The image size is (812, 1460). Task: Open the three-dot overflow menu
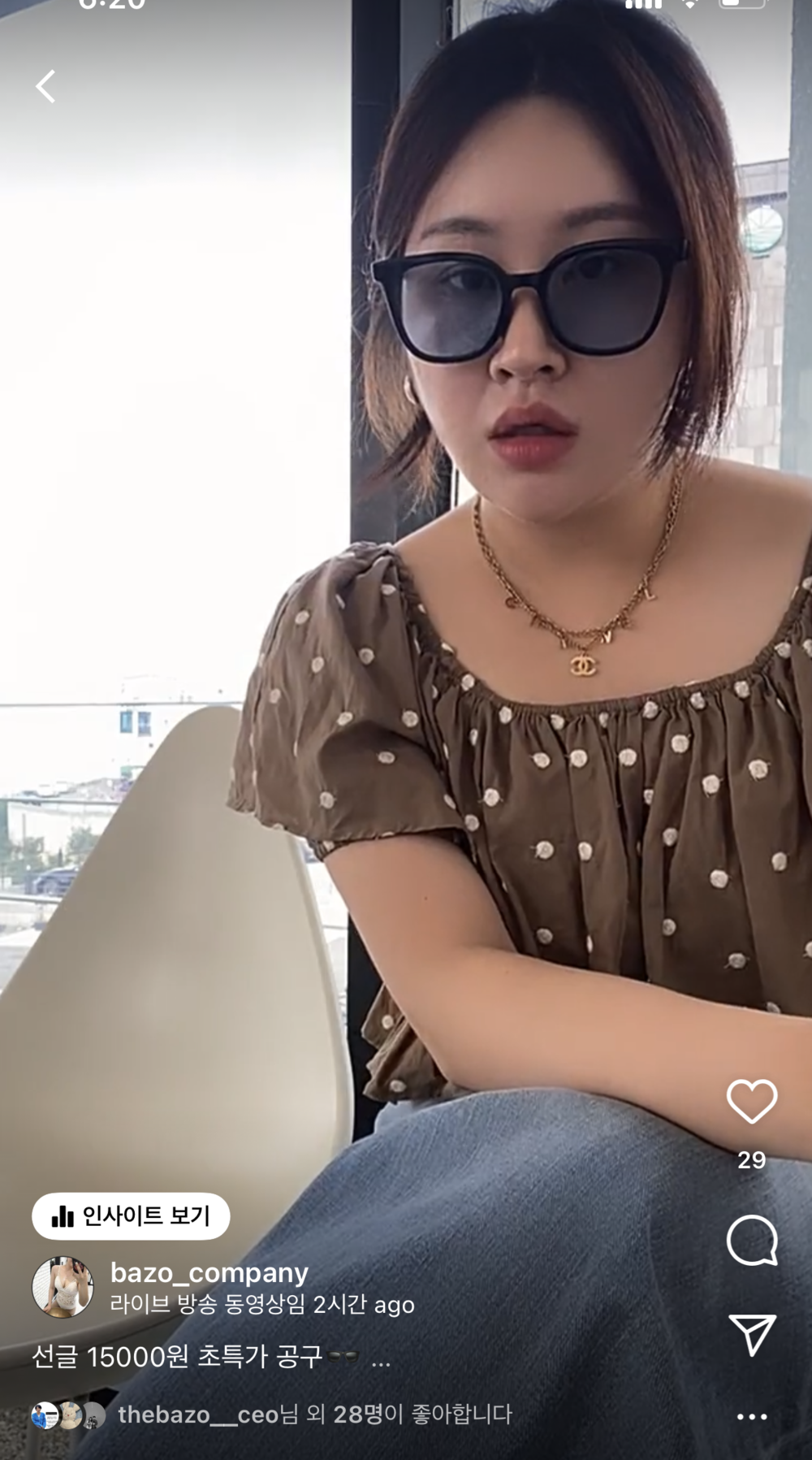pyautogui.click(x=752, y=1417)
